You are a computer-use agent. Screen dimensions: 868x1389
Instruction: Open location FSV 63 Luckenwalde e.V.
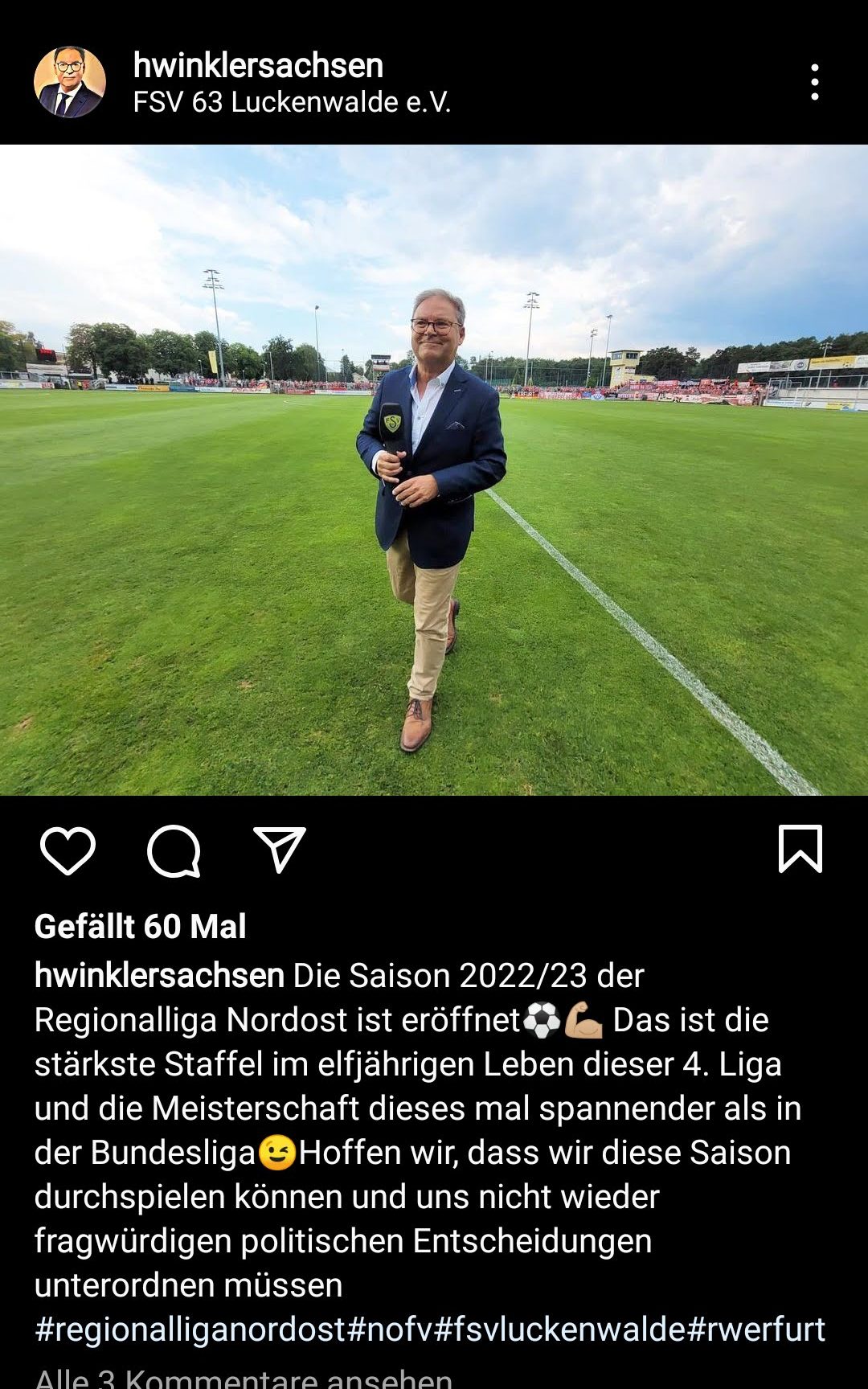(x=292, y=103)
